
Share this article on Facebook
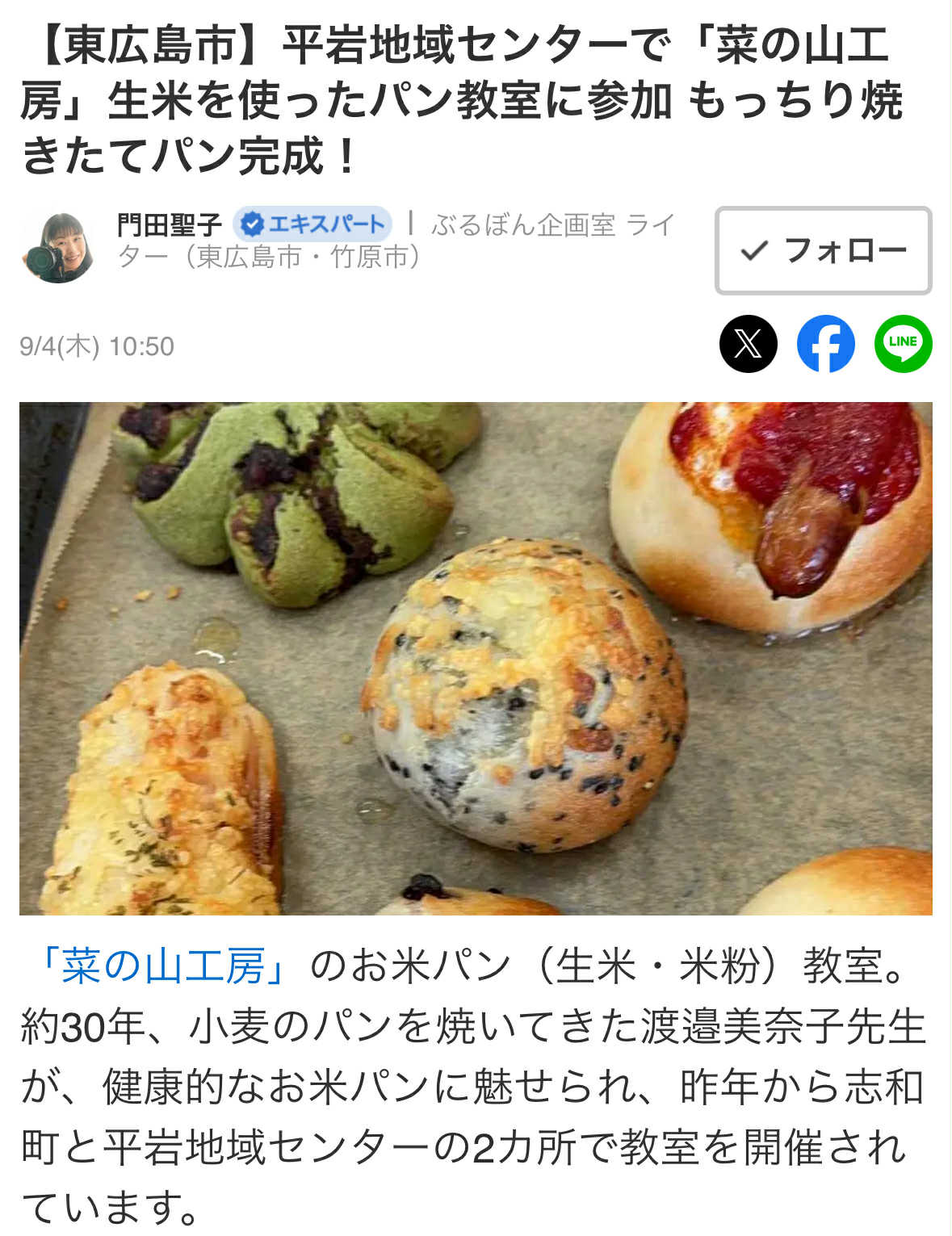(x=825, y=344)
